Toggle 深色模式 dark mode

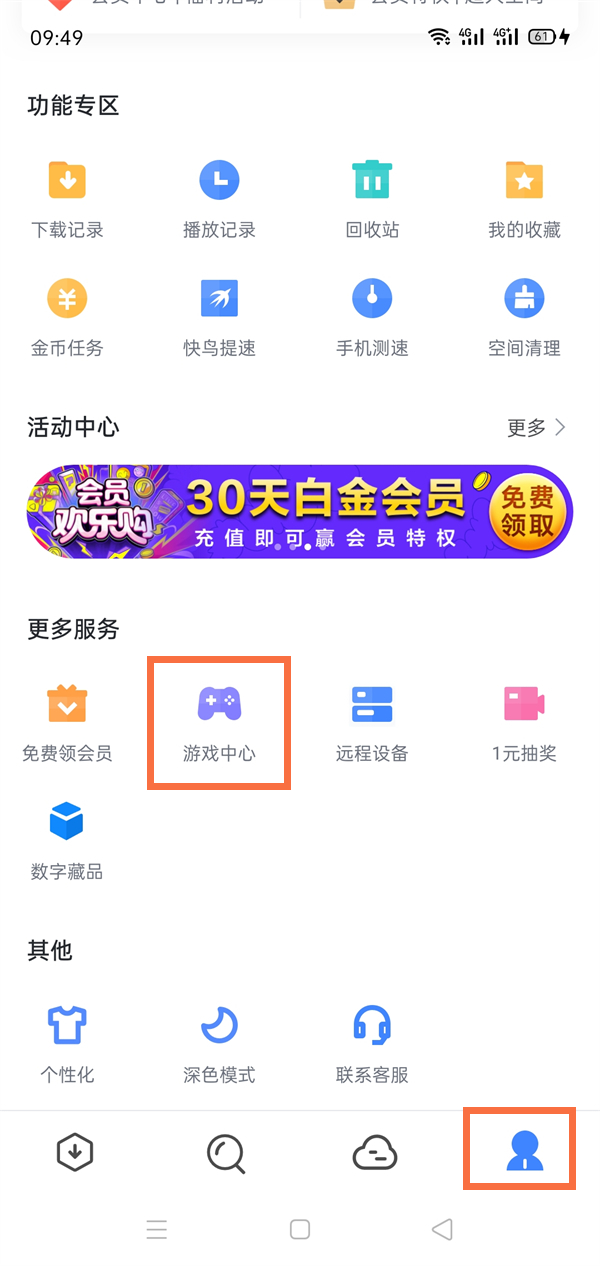point(219,1045)
